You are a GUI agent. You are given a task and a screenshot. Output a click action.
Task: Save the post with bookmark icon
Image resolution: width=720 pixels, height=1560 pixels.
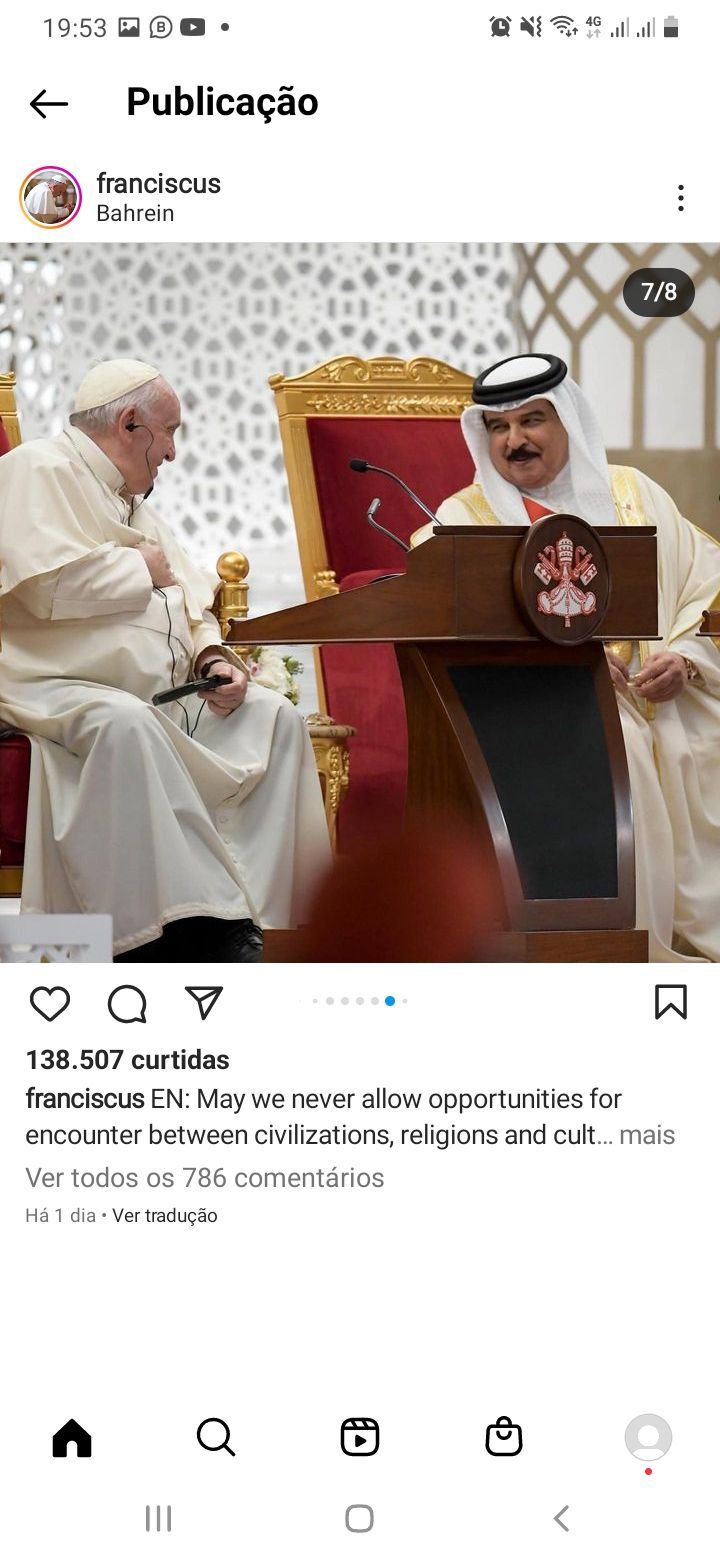point(670,1002)
